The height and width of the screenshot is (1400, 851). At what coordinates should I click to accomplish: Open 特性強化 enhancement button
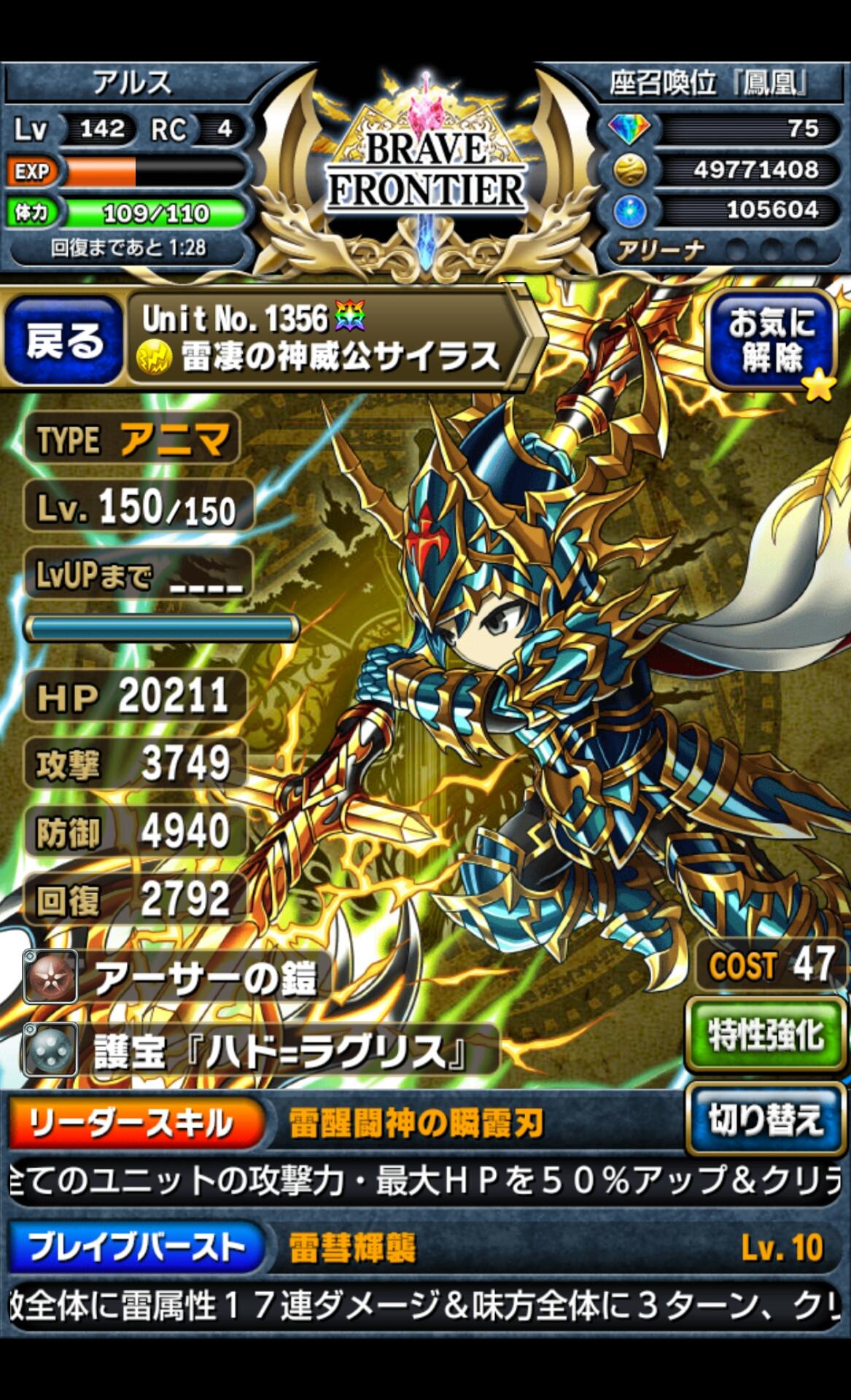766,1034
